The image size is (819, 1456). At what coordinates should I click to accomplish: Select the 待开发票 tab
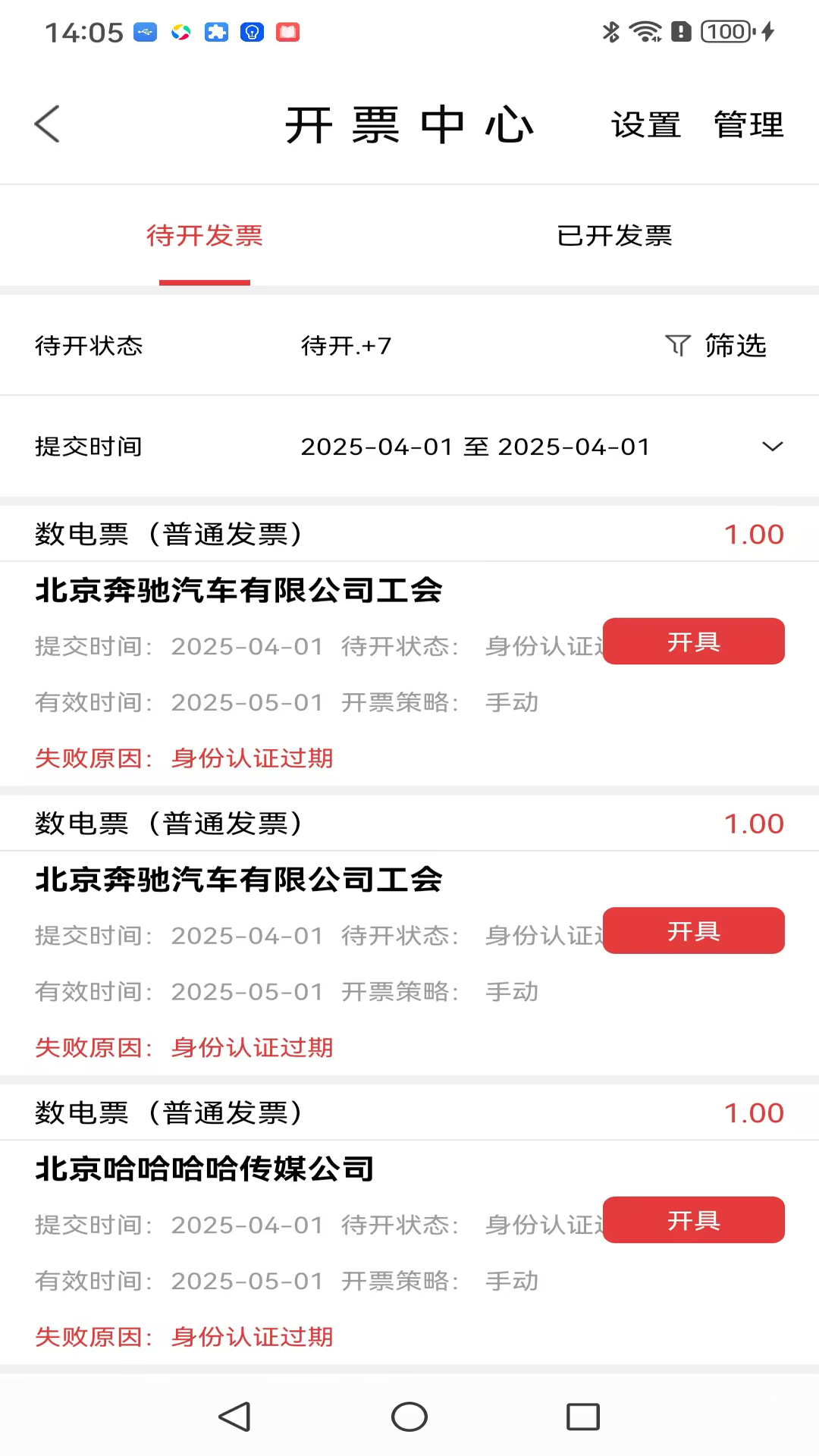(x=204, y=236)
